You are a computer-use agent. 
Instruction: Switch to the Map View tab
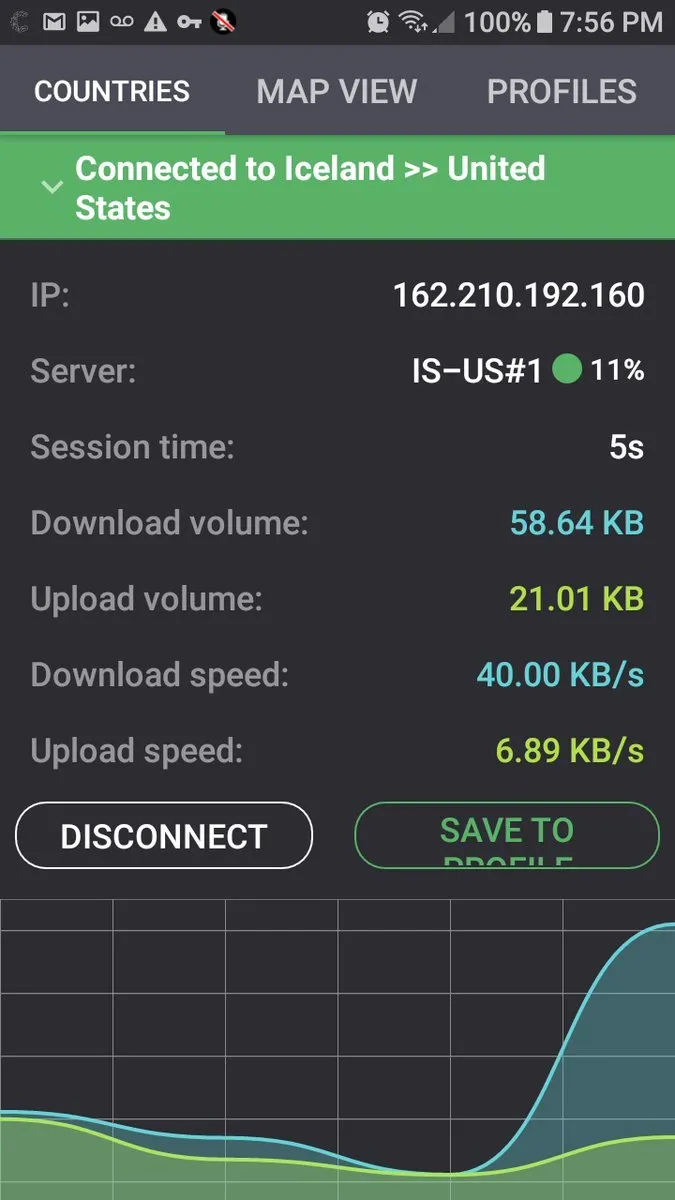(x=337, y=91)
